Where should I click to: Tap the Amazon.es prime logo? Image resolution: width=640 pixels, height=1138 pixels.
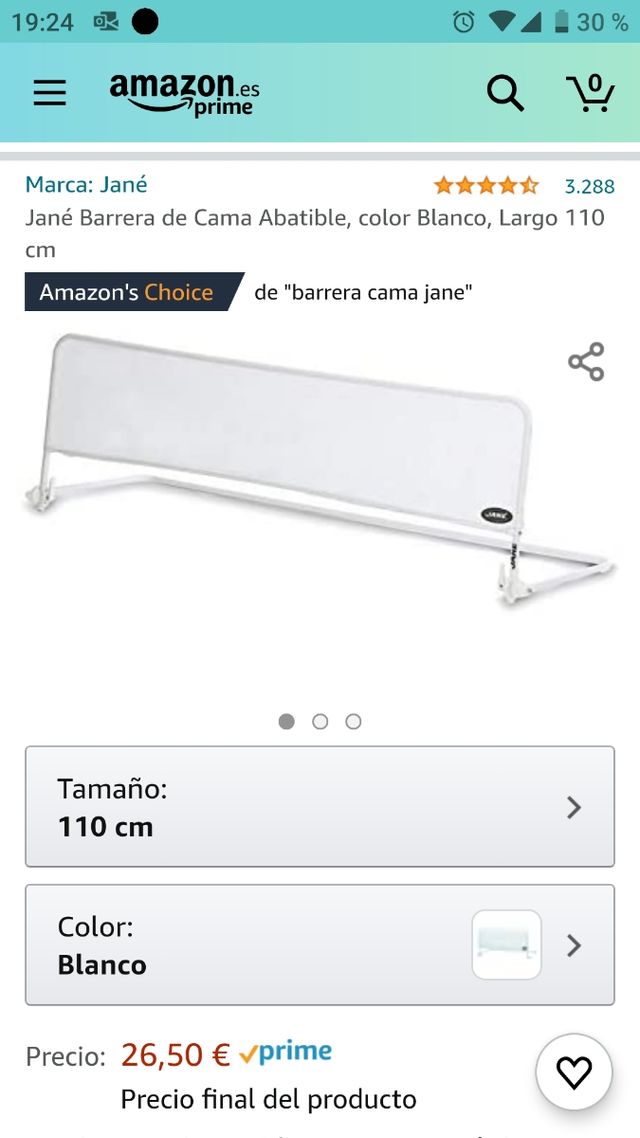click(184, 93)
